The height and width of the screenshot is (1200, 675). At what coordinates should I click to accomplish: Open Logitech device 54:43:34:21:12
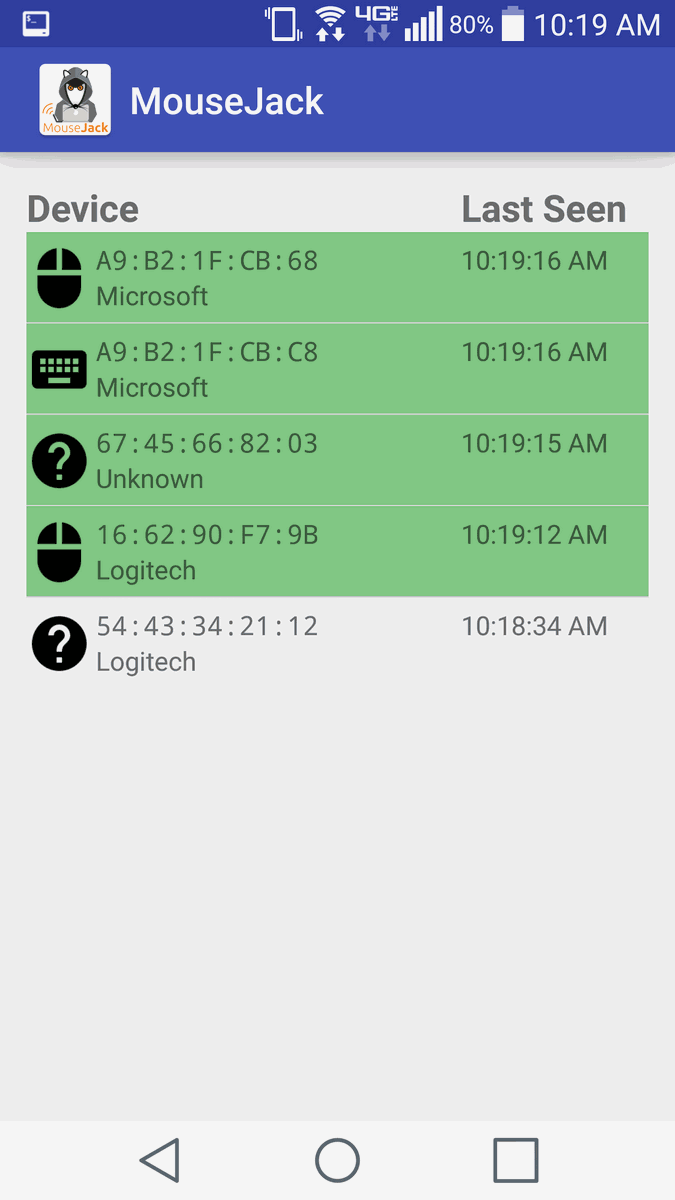(337, 643)
